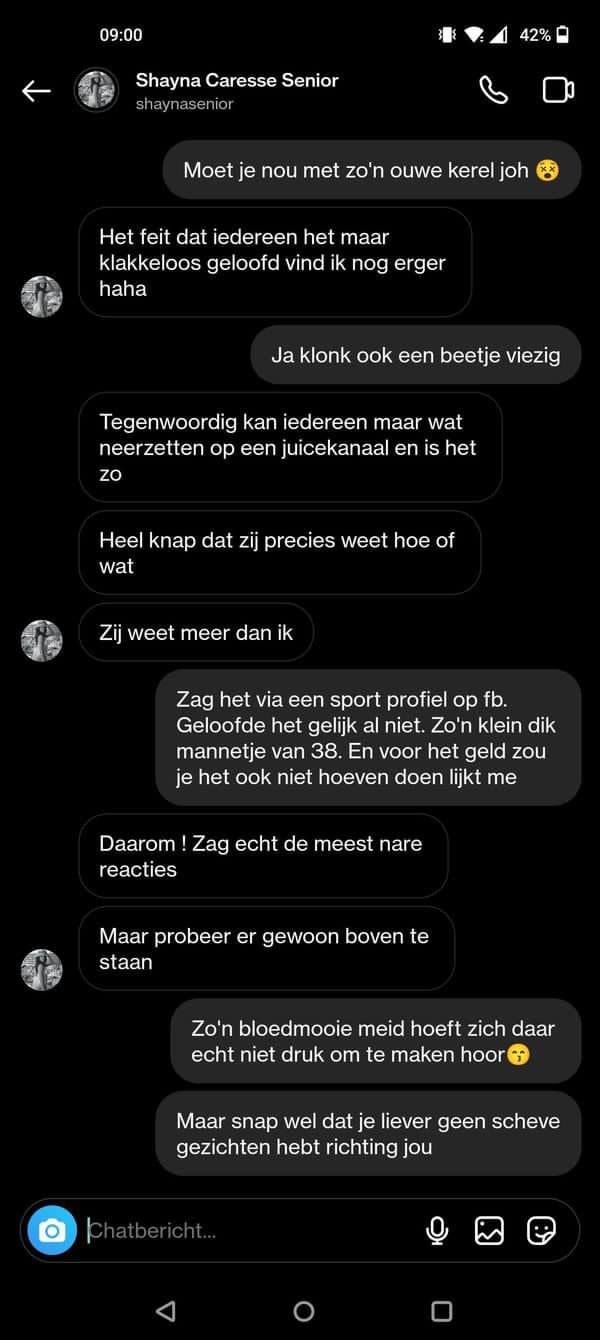Screen dimensions: 600x1340
Task: Record a voice message using the microphone
Action: [437, 1230]
